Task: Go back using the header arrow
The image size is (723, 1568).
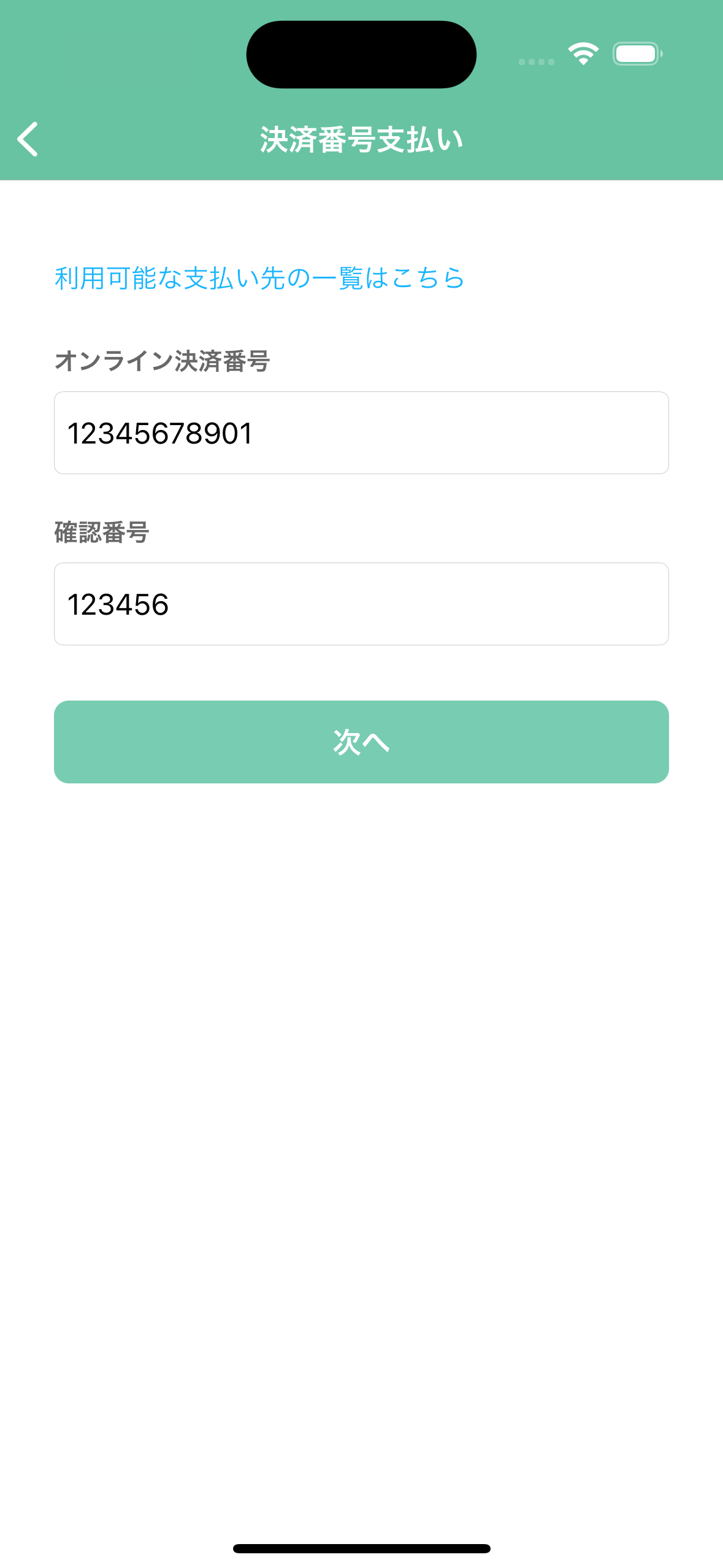Action: coord(28,139)
